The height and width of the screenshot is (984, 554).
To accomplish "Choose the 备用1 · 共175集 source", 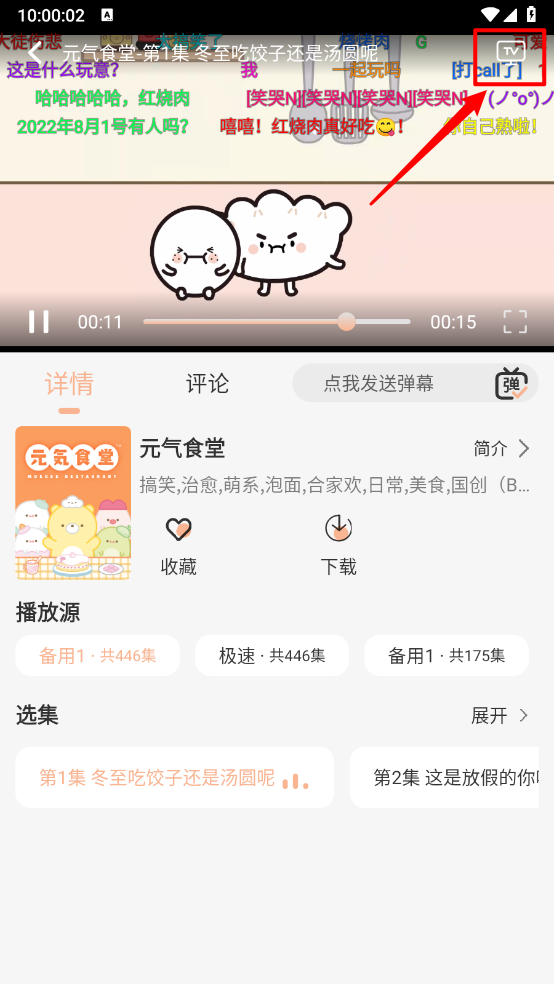I will click(x=446, y=656).
